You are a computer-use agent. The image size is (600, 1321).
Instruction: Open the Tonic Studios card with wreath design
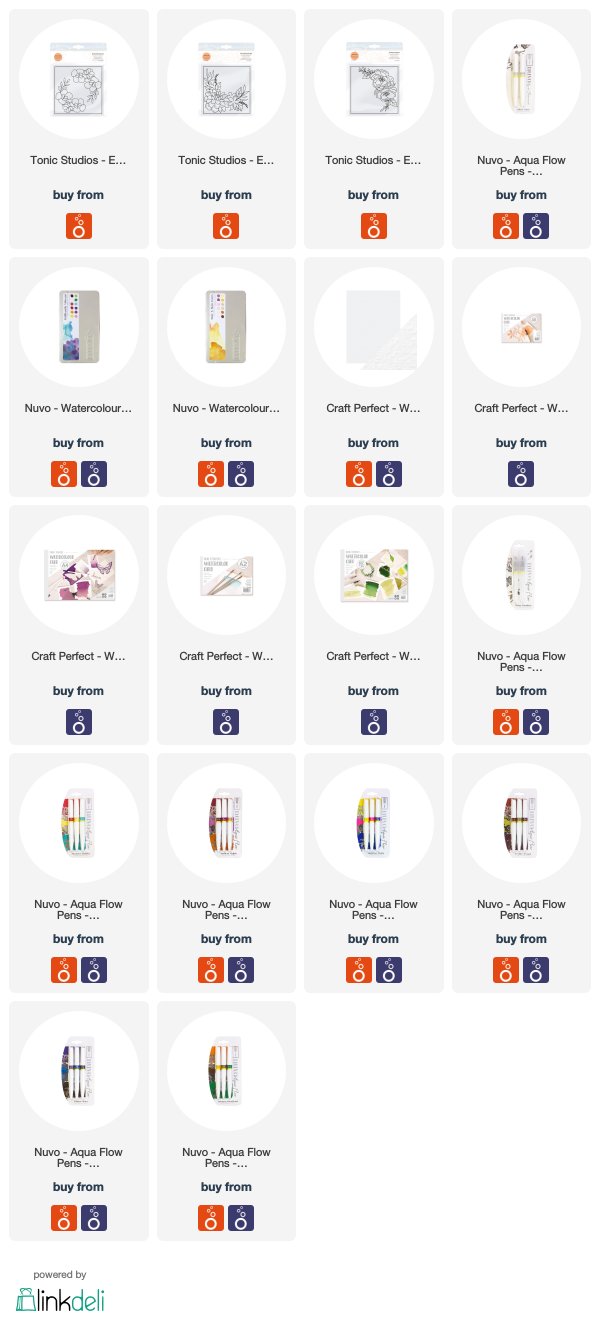[x=78, y=129]
